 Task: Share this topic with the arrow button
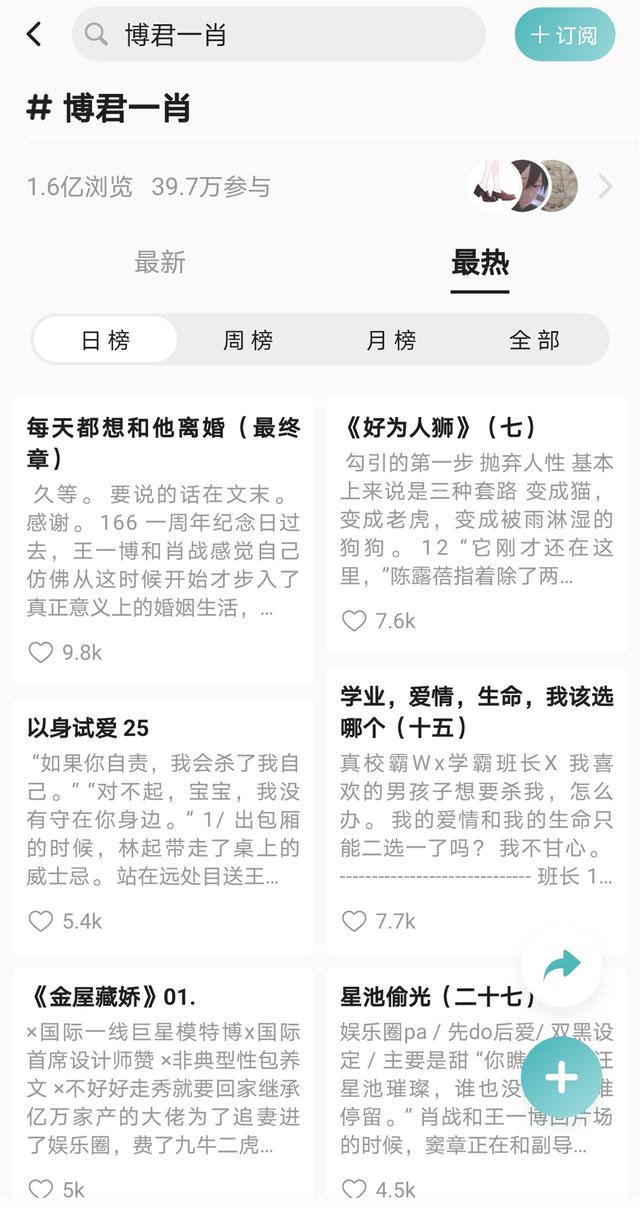tap(561, 965)
